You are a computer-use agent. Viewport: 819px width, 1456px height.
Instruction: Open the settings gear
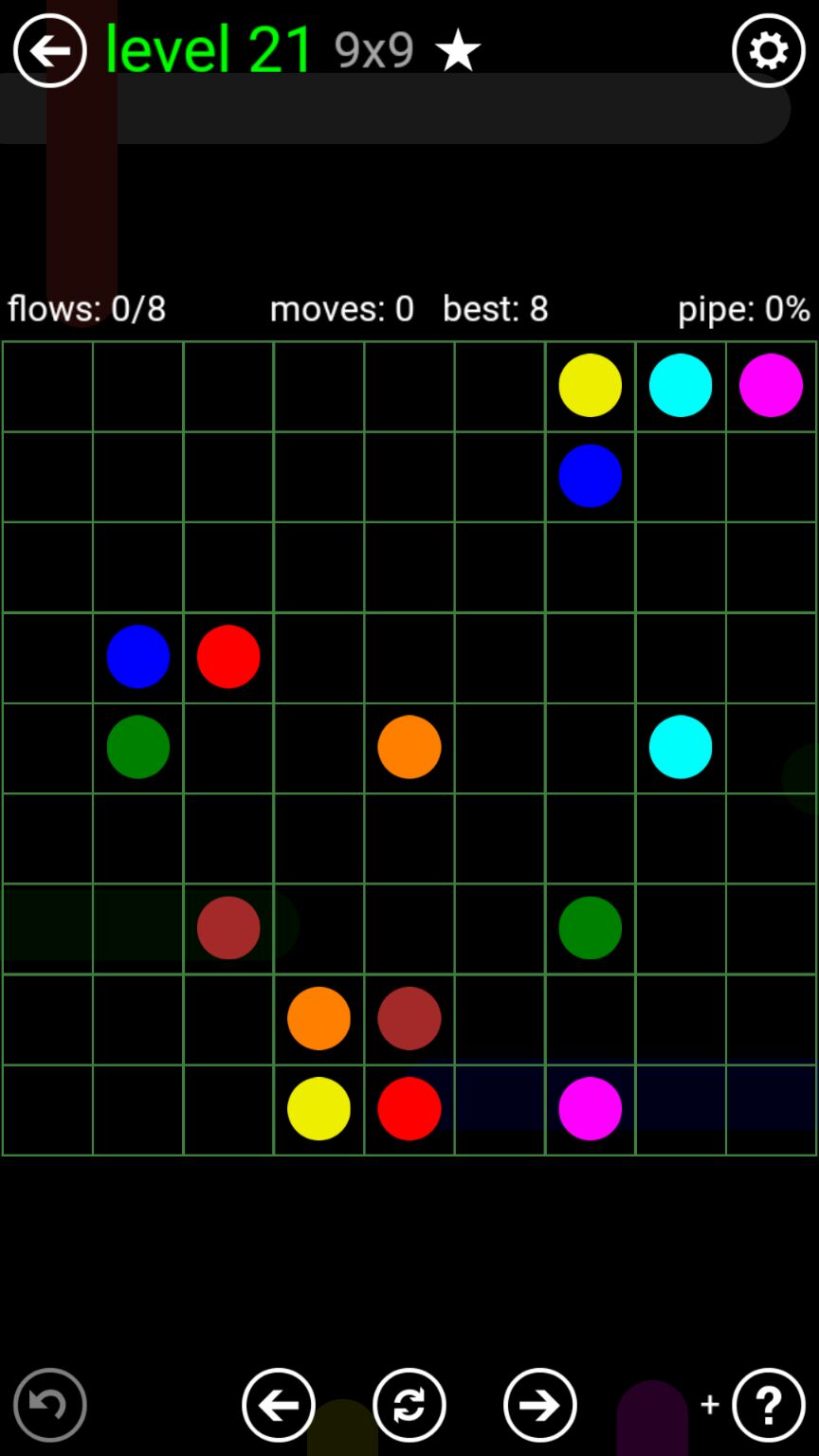pyautogui.click(x=768, y=50)
